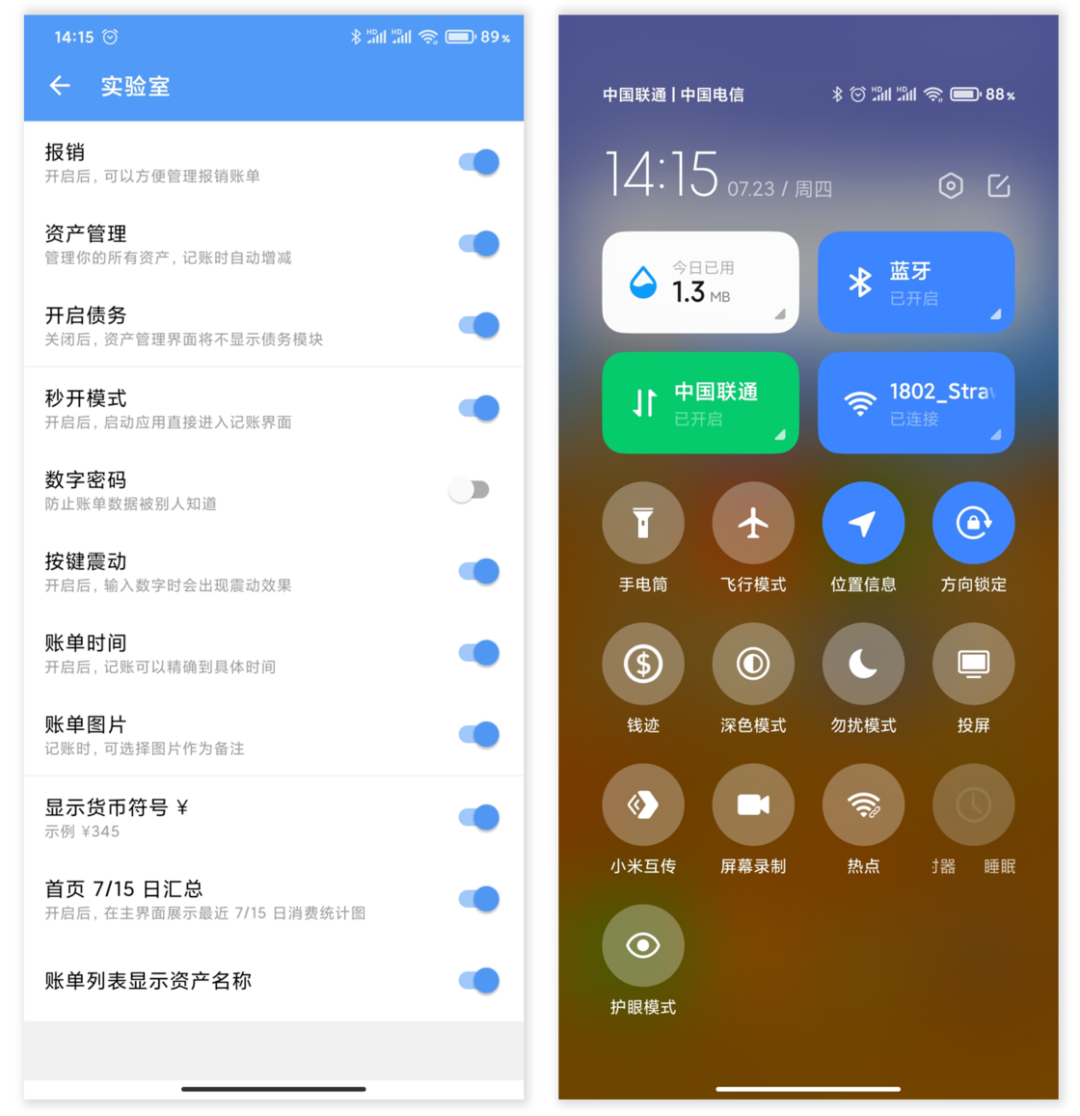Turn on the 手电筒

point(643,523)
